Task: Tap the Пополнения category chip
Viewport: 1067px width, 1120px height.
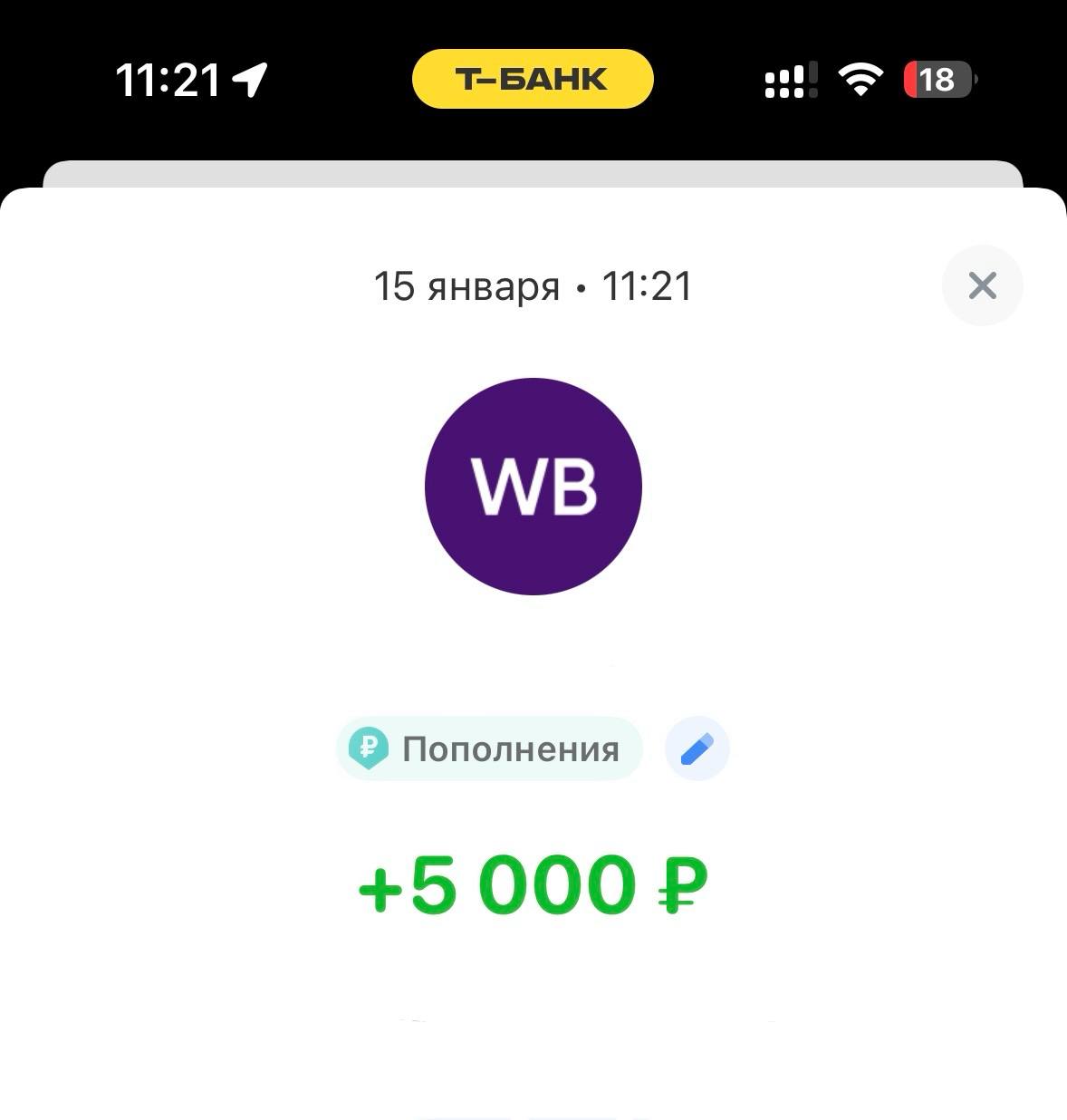Action: click(490, 748)
